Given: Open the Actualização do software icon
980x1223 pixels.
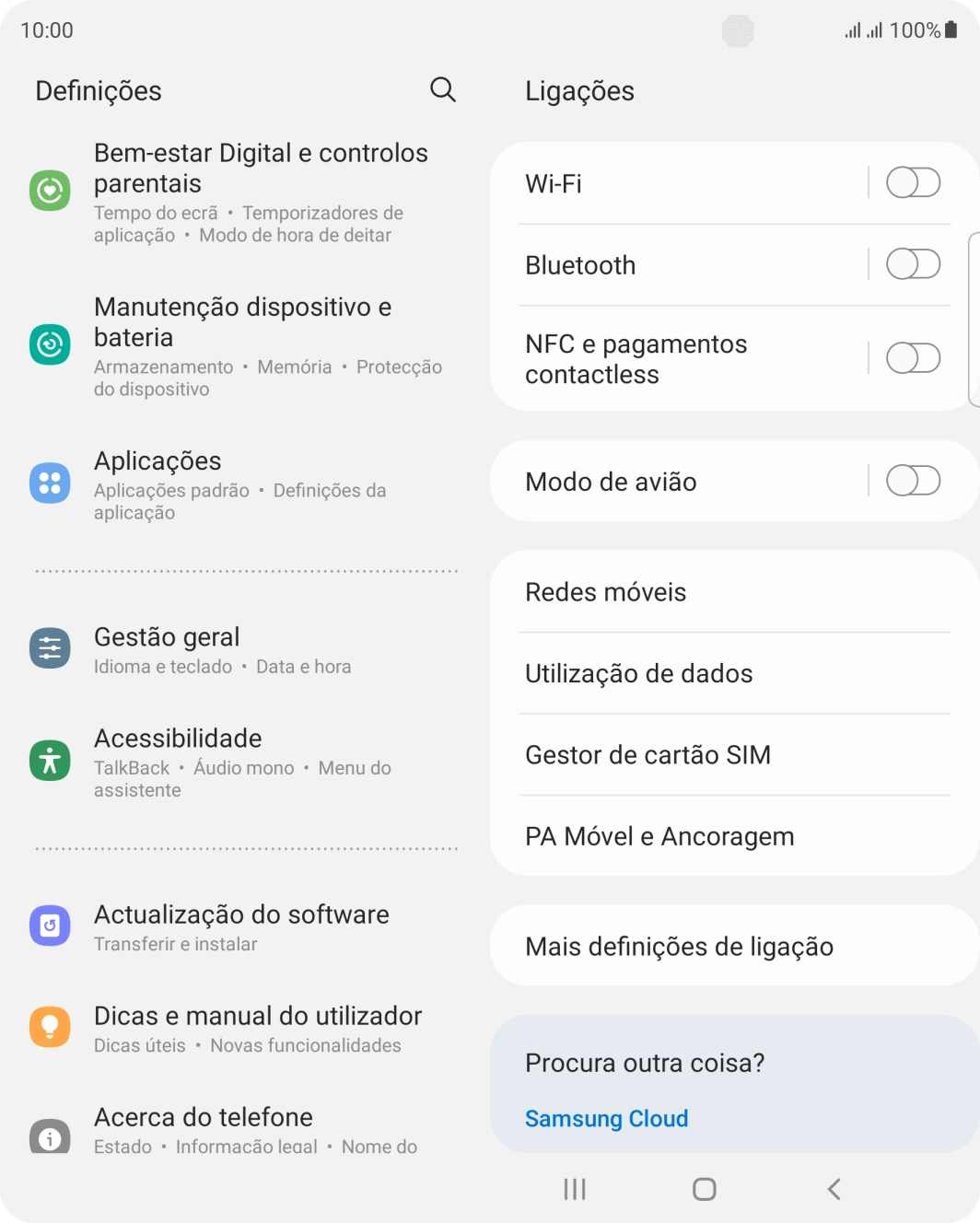Looking at the screenshot, I should click(51, 926).
